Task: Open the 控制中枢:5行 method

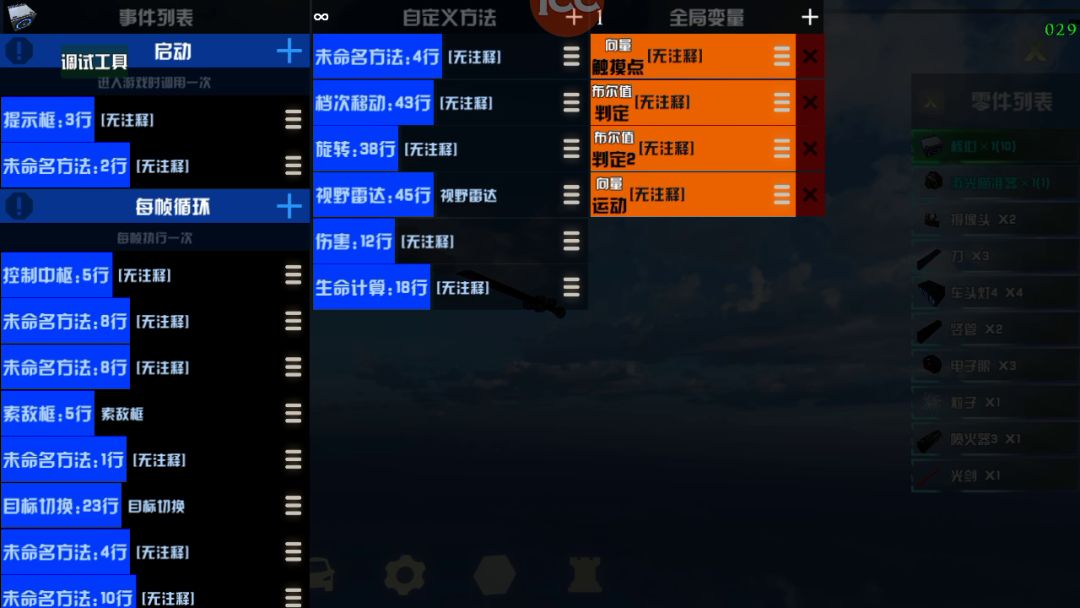Action: 56,275
